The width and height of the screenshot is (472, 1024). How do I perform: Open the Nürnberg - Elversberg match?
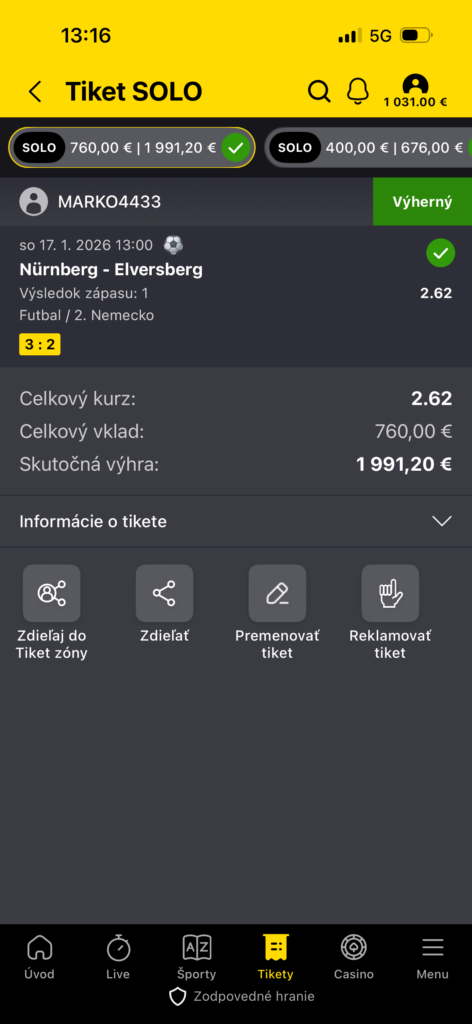point(111,269)
